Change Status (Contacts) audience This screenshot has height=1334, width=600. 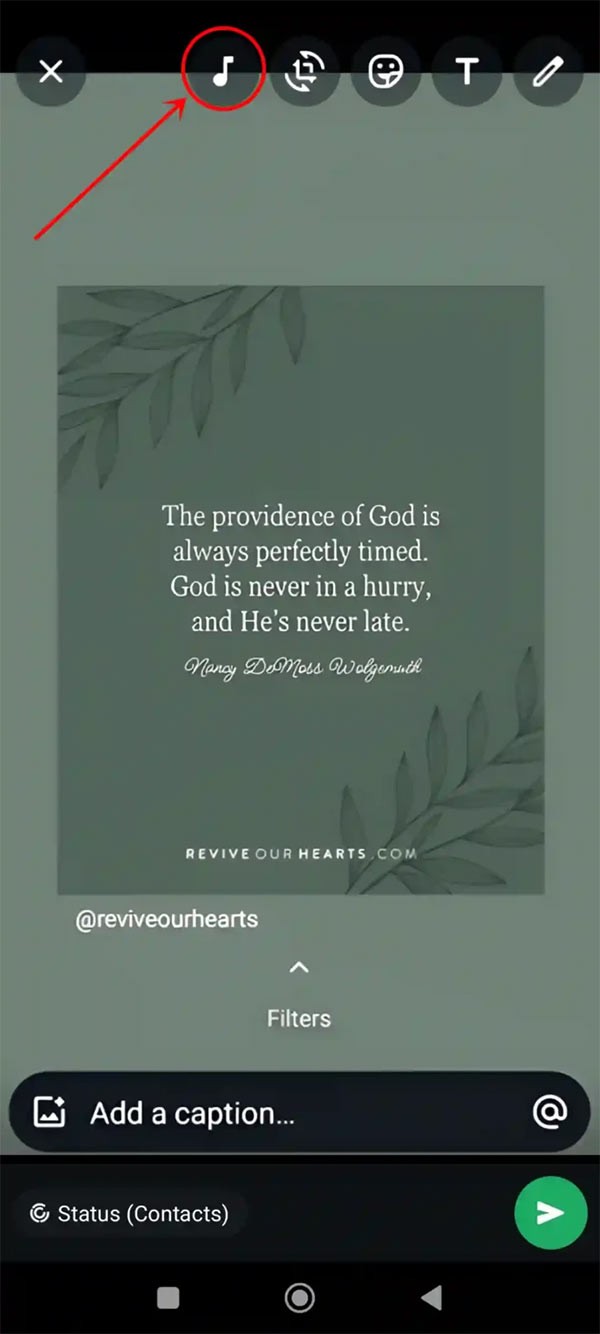(x=130, y=1213)
